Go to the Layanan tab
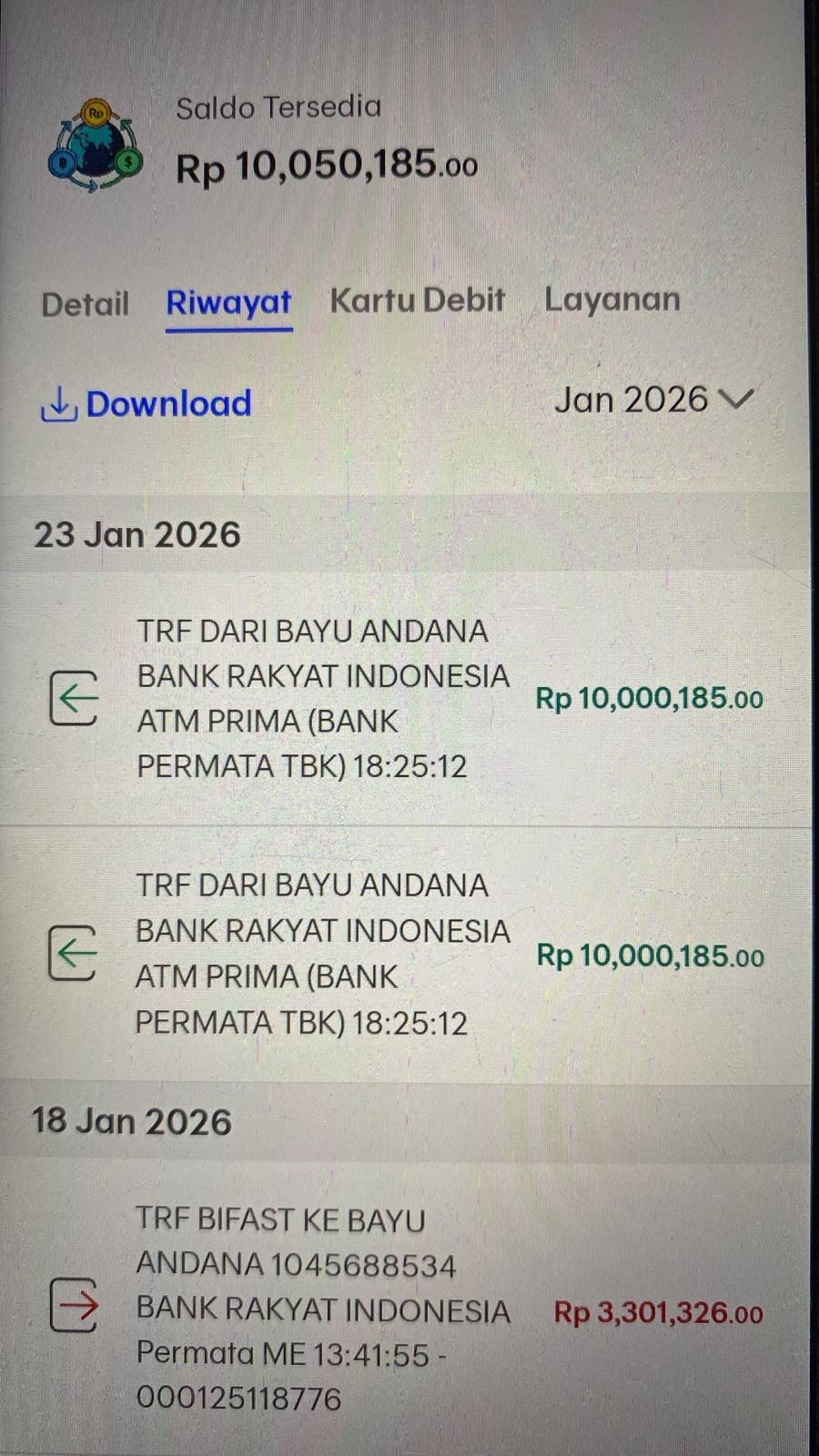This screenshot has width=819, height=1456. click(612, 299)
